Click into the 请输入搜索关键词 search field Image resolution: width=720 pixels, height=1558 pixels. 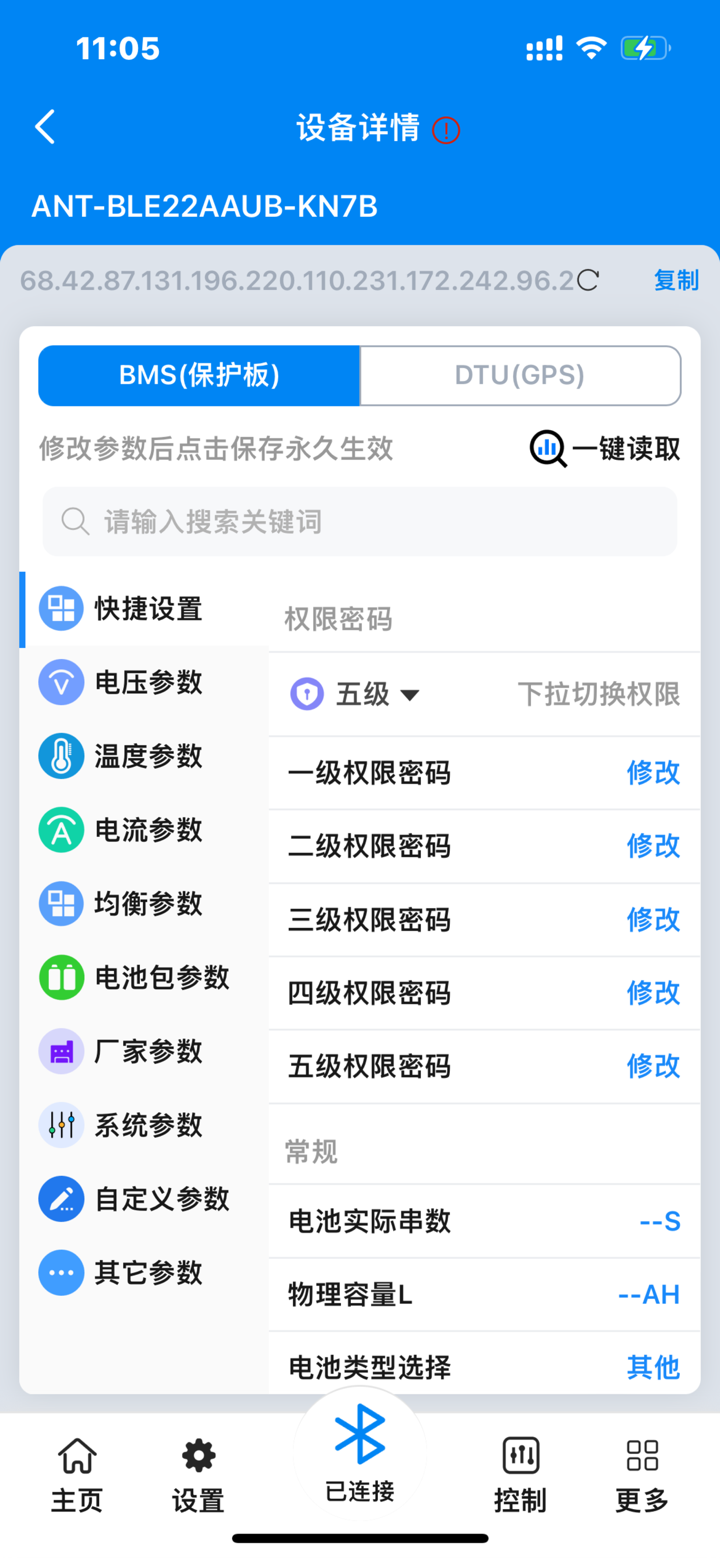[x=359, y=521]
